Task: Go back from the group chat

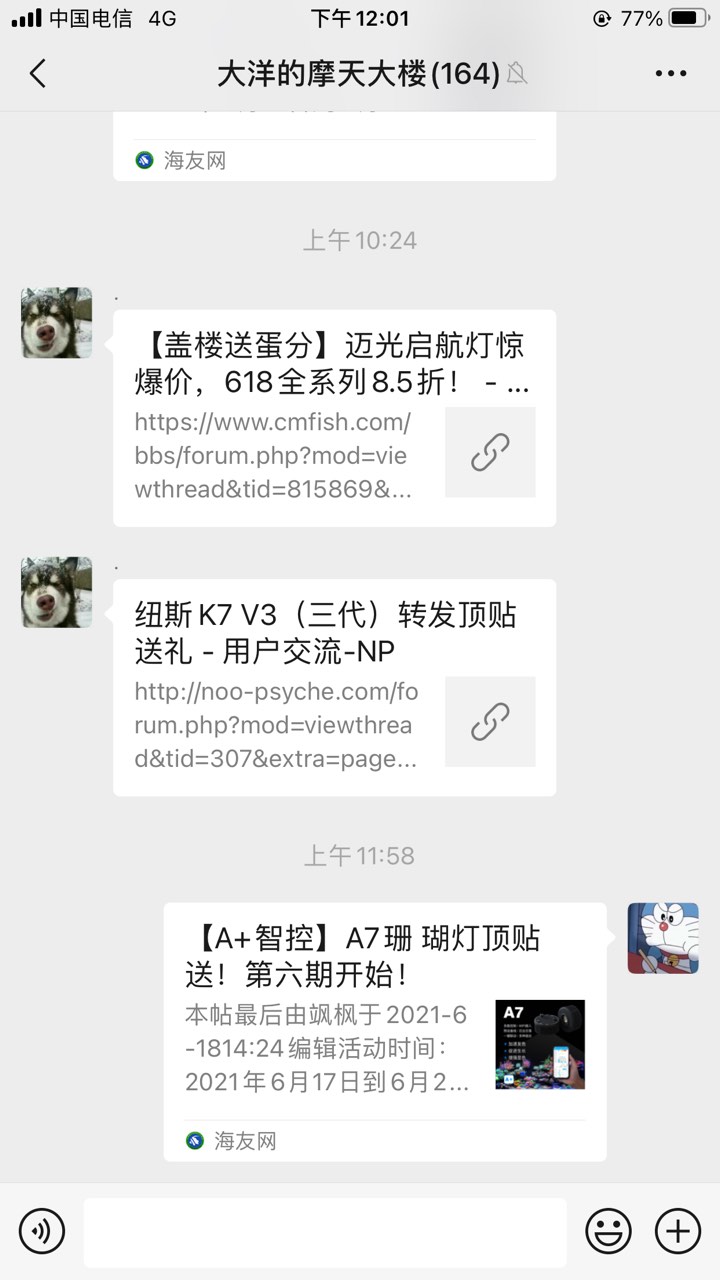Action: pos(38,73)
